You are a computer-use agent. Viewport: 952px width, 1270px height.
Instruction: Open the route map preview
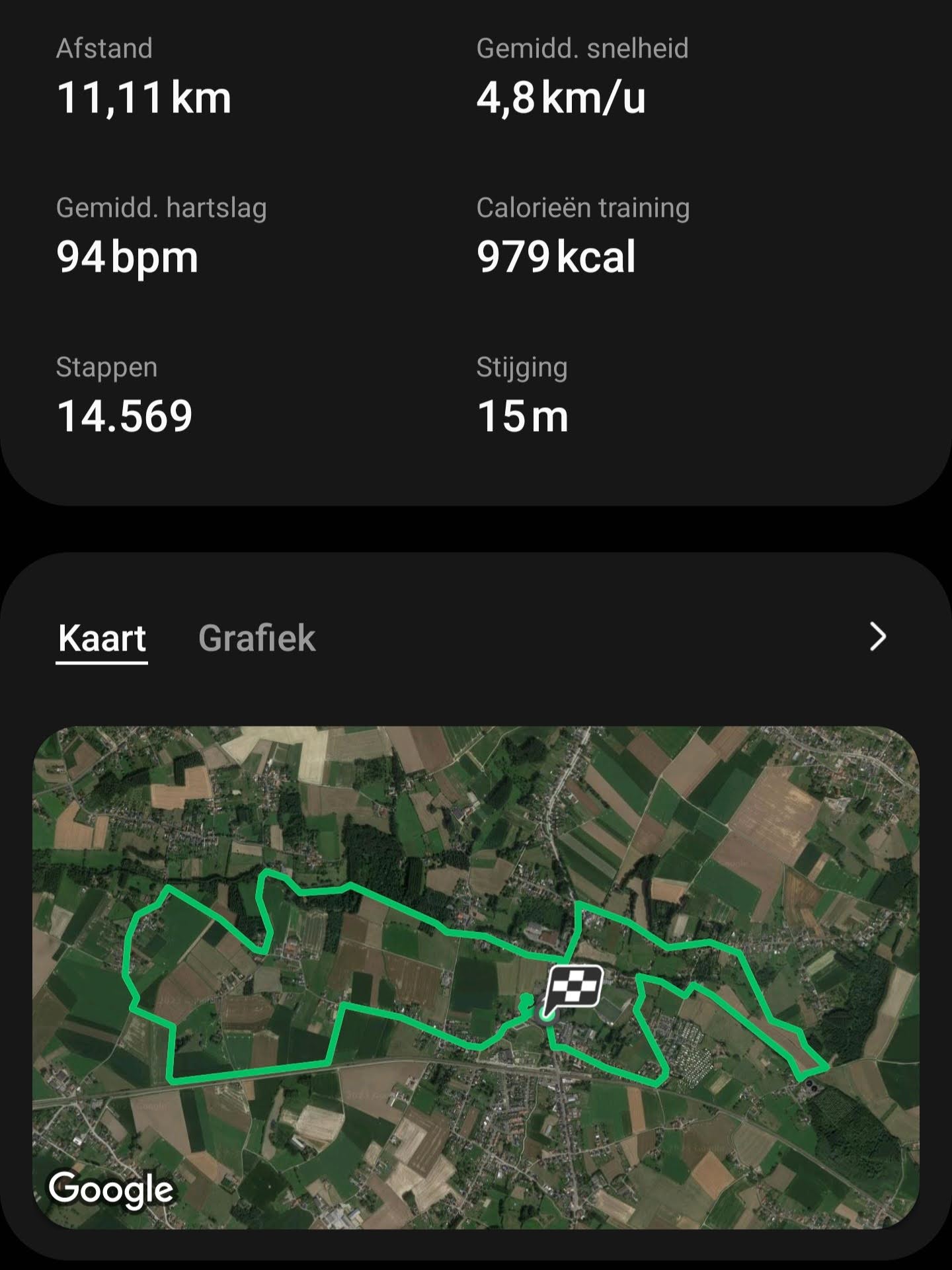click(x=476, y=978)
